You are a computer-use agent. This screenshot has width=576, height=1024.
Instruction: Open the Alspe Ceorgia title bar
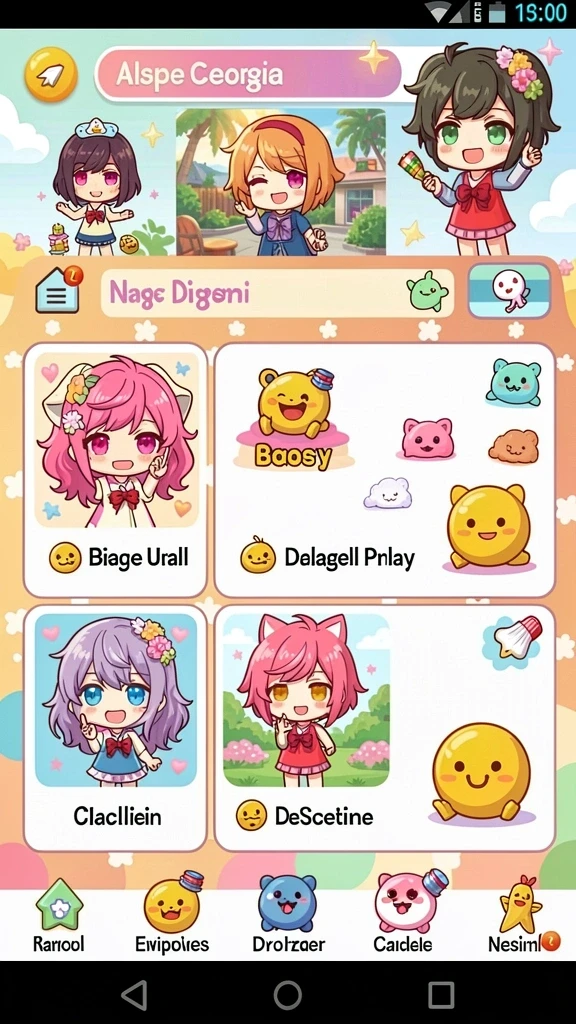[x=248, y=74]
